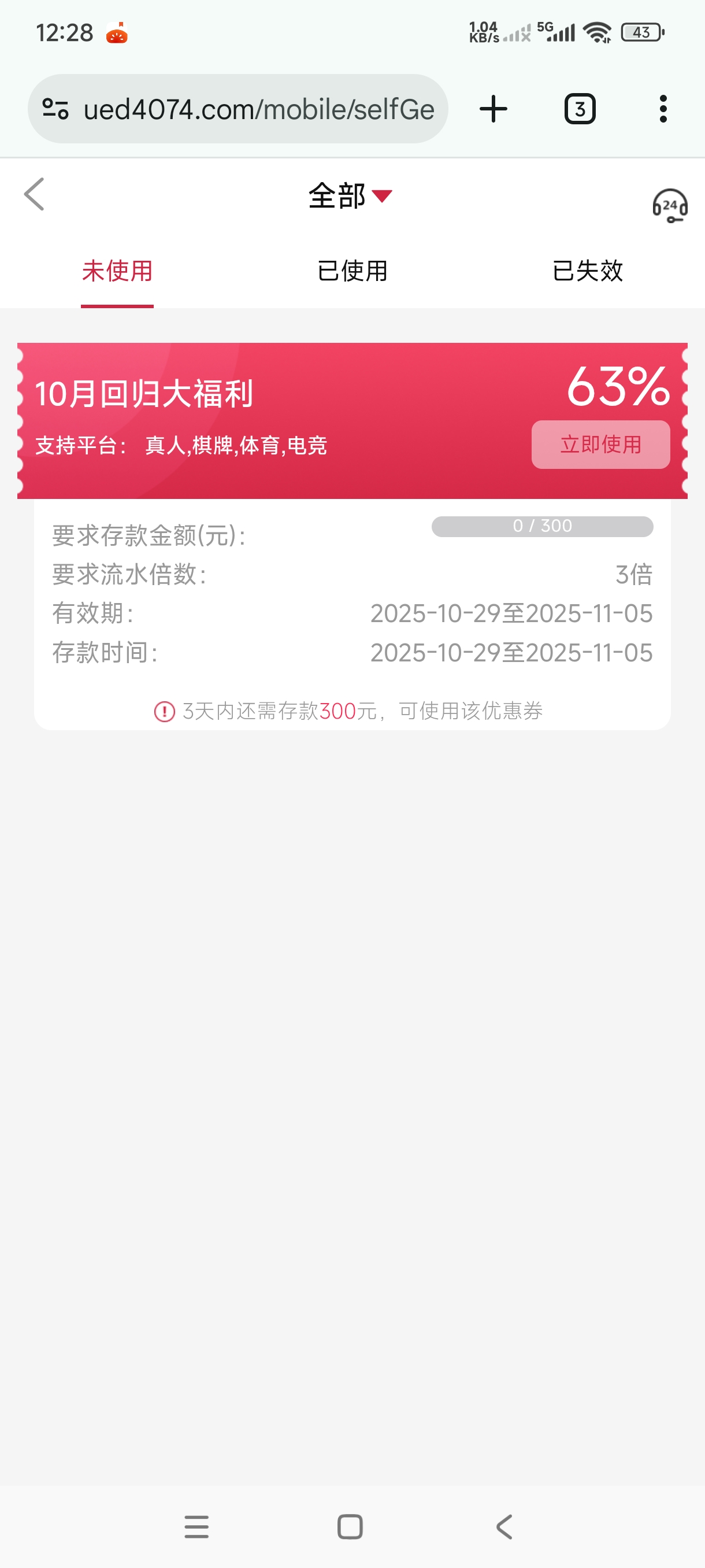This screenshot has height=1568, width=705.
Task: Switch to the 已使用 tab
Action: [x=352, y=272]
